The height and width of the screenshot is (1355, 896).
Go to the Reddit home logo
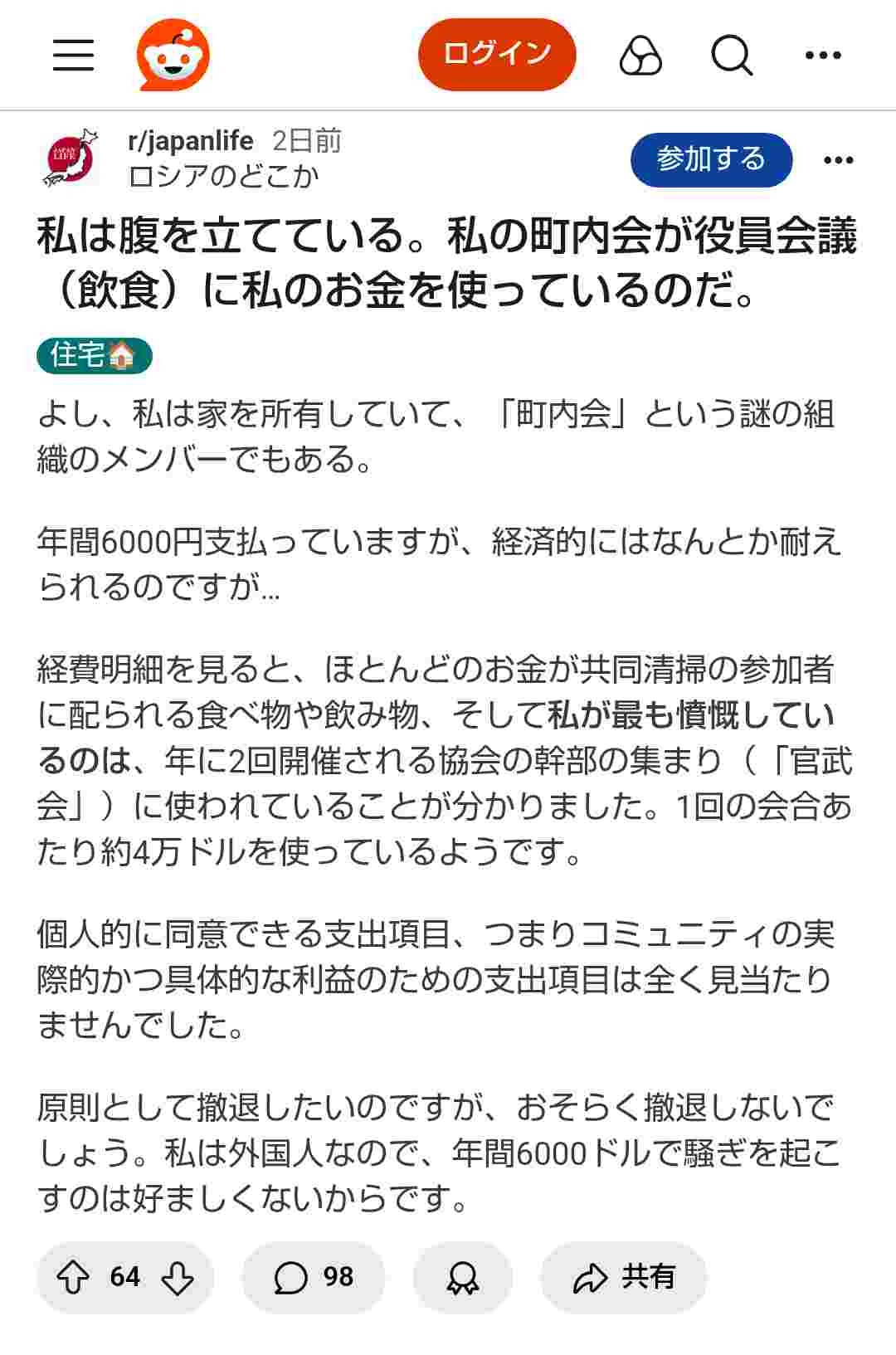173,56
